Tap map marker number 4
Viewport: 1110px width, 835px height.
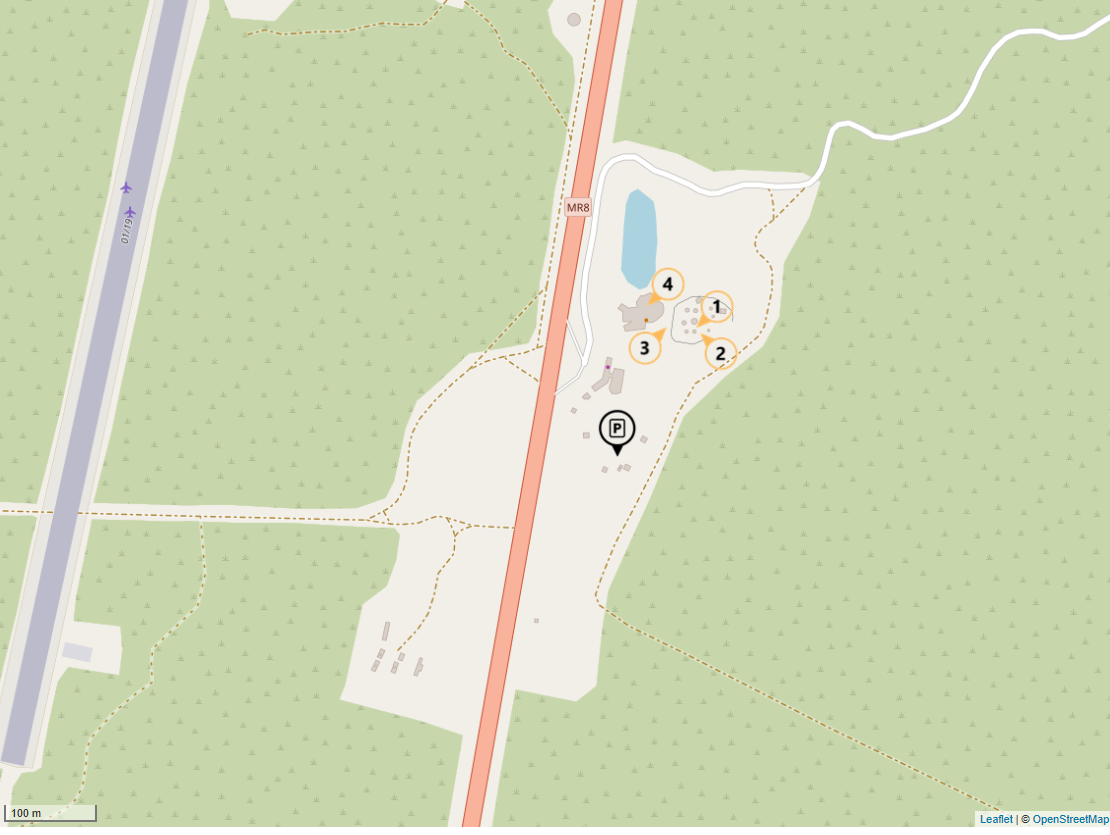coord(667,284)
